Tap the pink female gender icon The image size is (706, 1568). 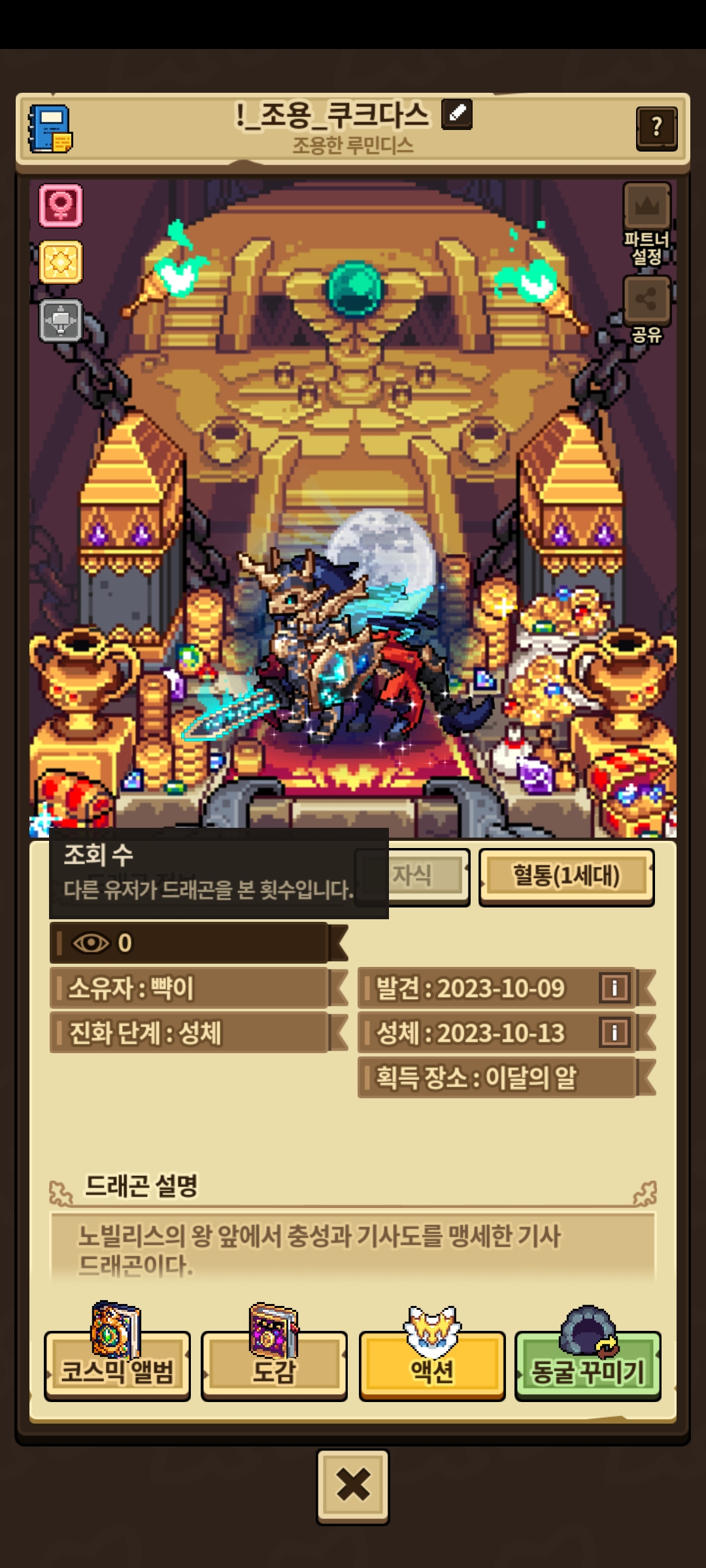click(61, 206)
